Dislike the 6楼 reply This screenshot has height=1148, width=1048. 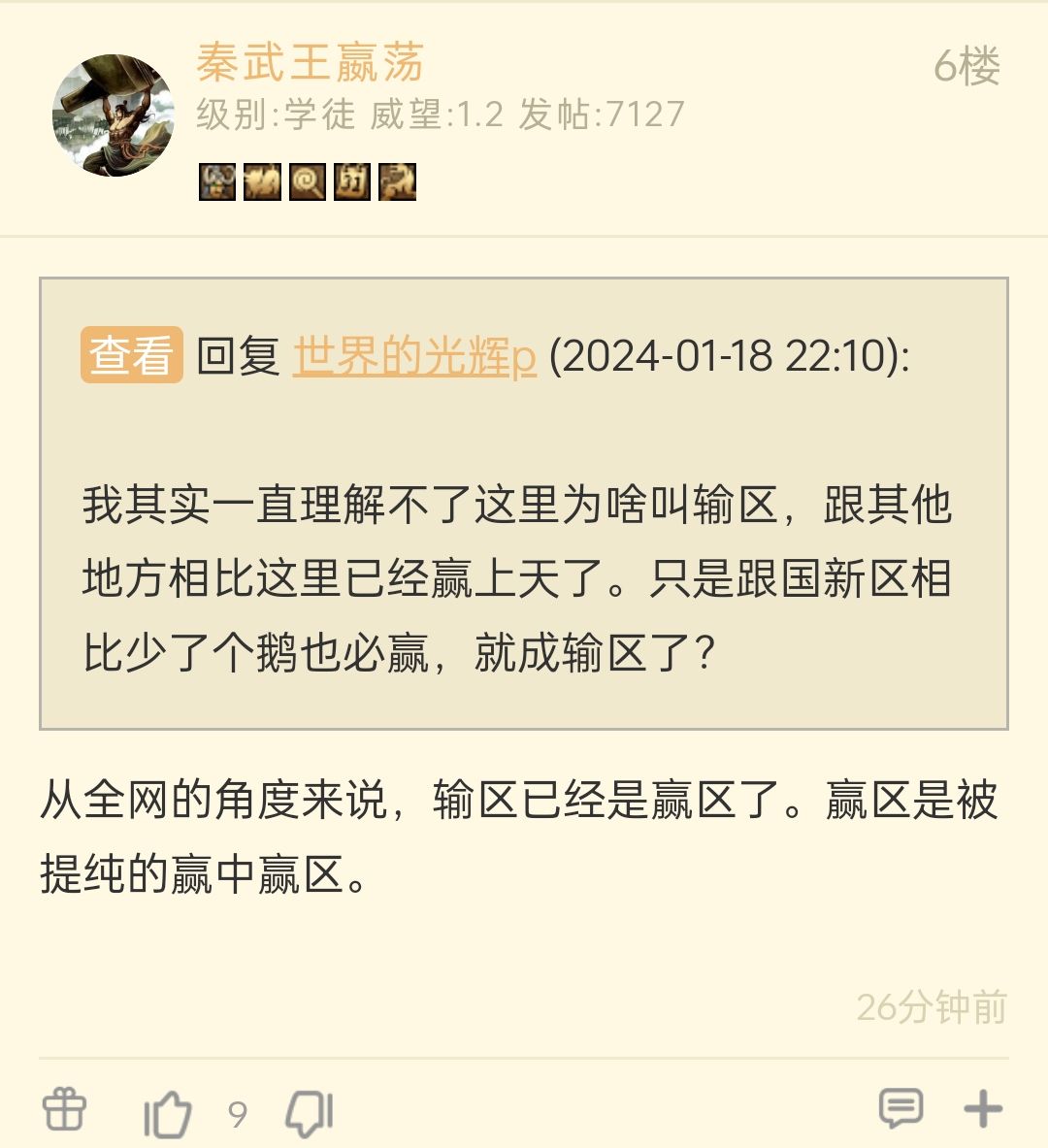click(310, 1113)
